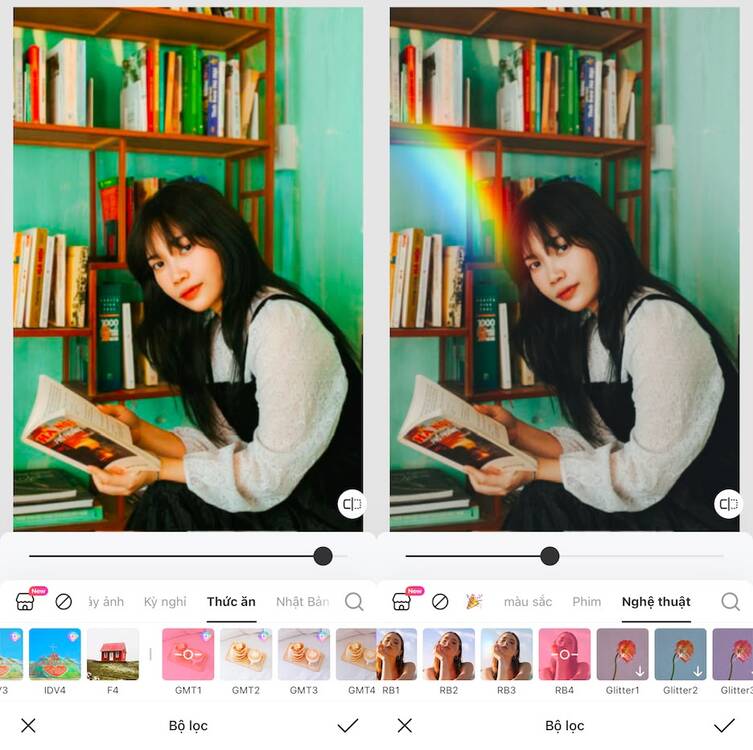The height and width of the screenshot is (750, 753).
Task: Select the F4 filter thumbnail
Action: pyautogui.click(x=113, y=654)
